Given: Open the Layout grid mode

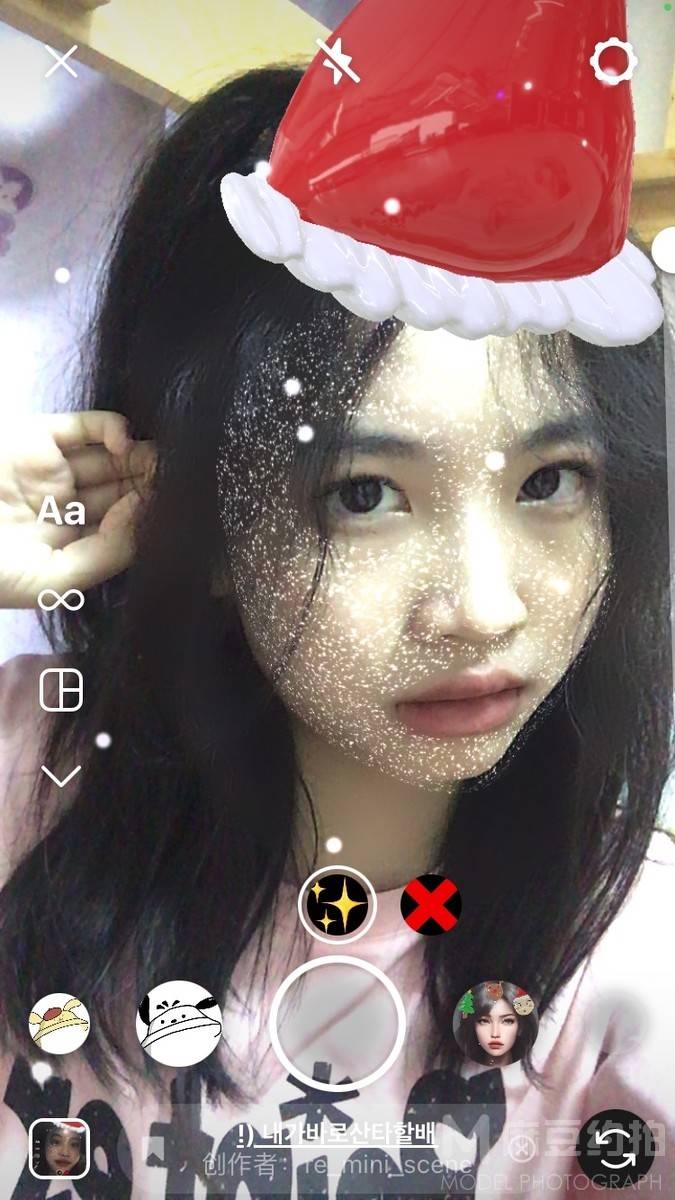Looking at the screenshot, I should (61, 690).
